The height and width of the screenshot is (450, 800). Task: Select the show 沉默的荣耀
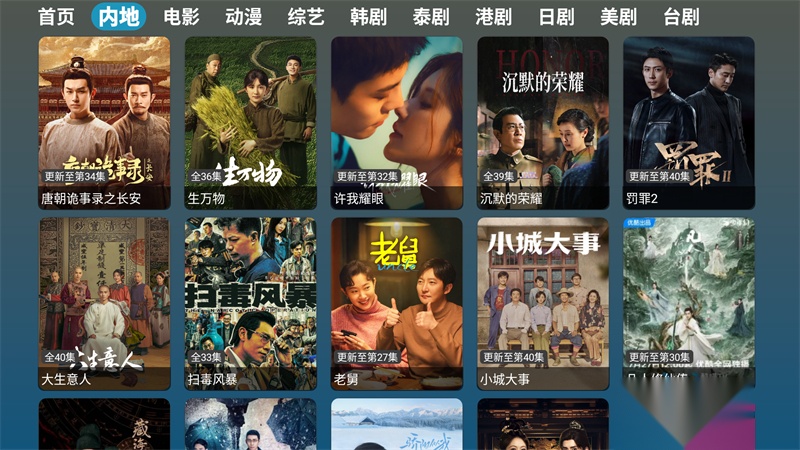click(x=543, y=123)
